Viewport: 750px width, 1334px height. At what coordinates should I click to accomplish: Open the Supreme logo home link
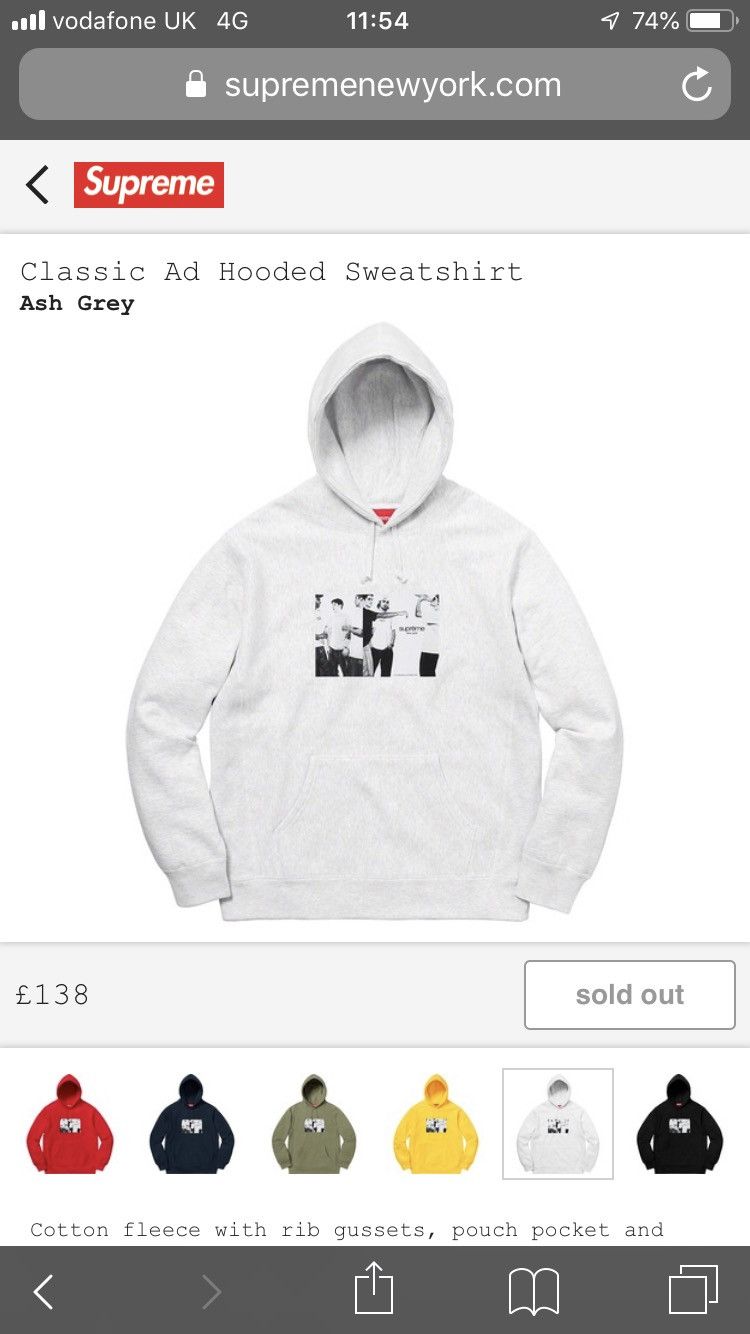[149, 185]
